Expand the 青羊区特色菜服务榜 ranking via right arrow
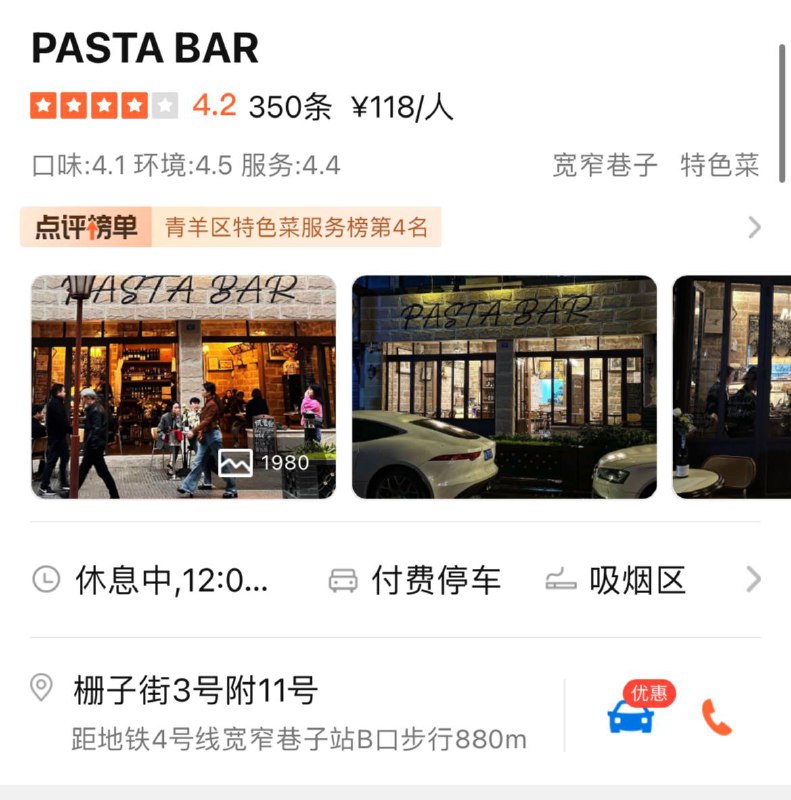The image size is (791, 800). [x=755, y=227]
